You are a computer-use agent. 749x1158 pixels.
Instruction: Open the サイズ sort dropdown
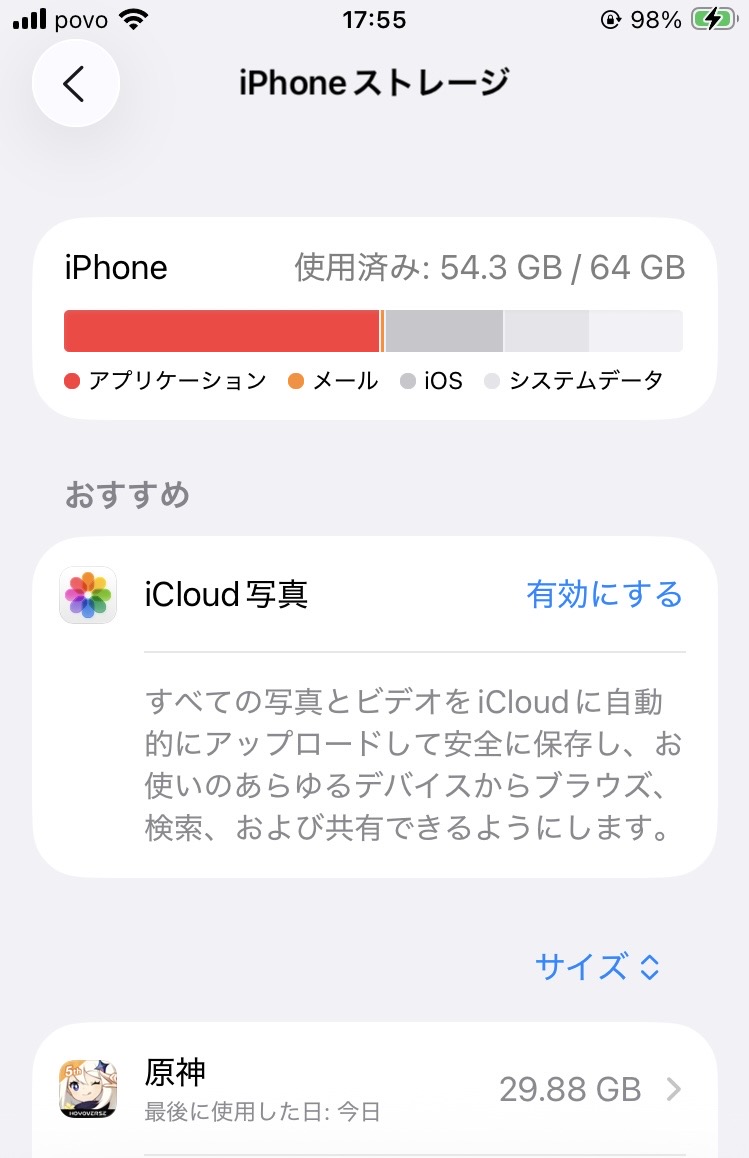click(x=597, y=966)
